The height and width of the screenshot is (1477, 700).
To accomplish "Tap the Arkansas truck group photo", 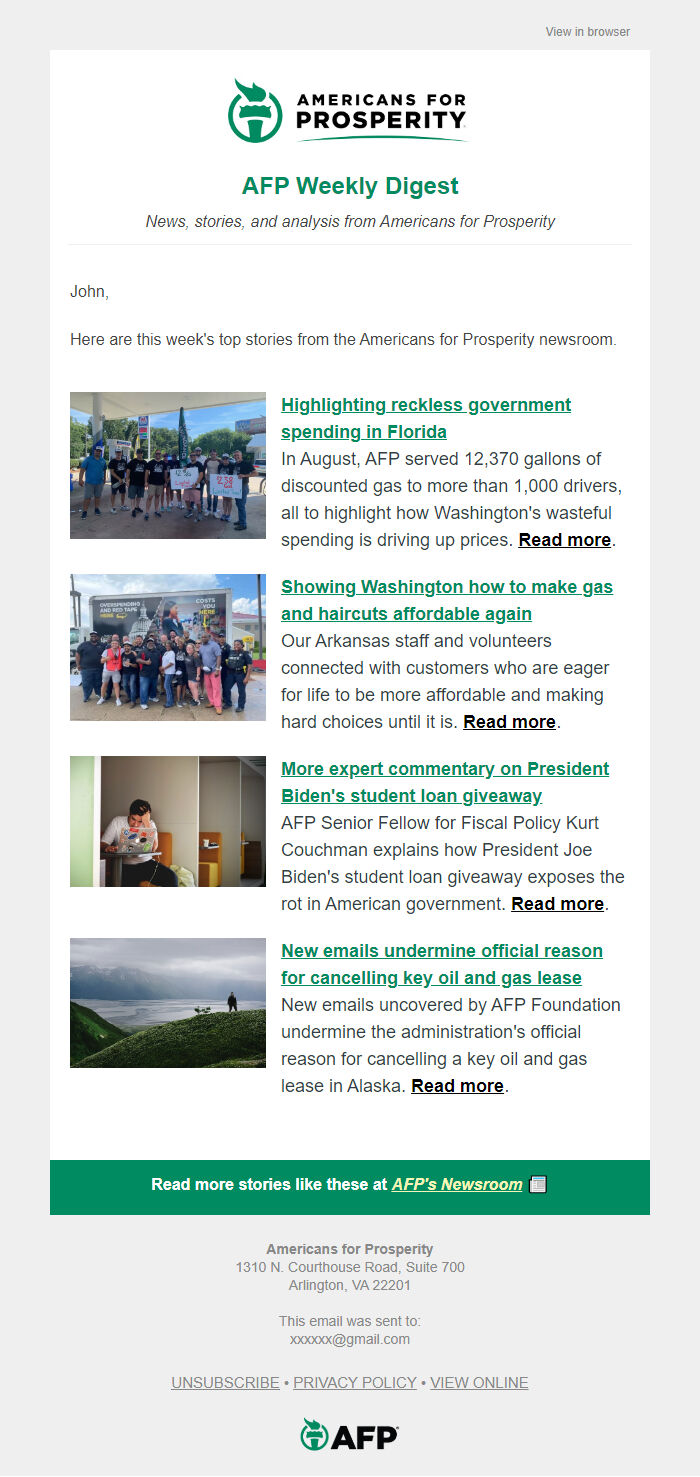I will point(167,647).
